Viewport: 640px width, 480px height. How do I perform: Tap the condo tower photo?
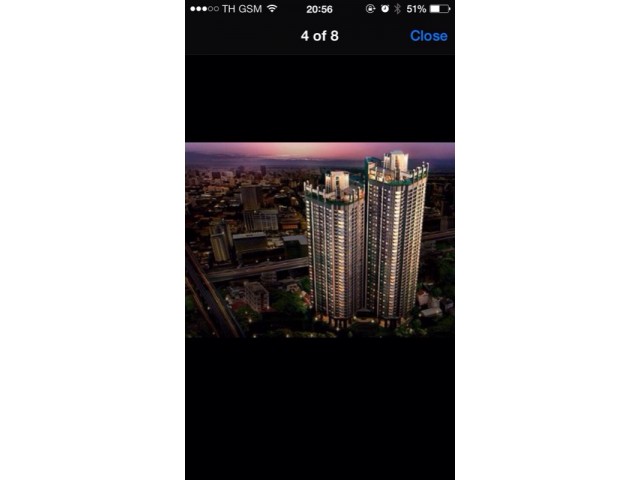[320, 240]
